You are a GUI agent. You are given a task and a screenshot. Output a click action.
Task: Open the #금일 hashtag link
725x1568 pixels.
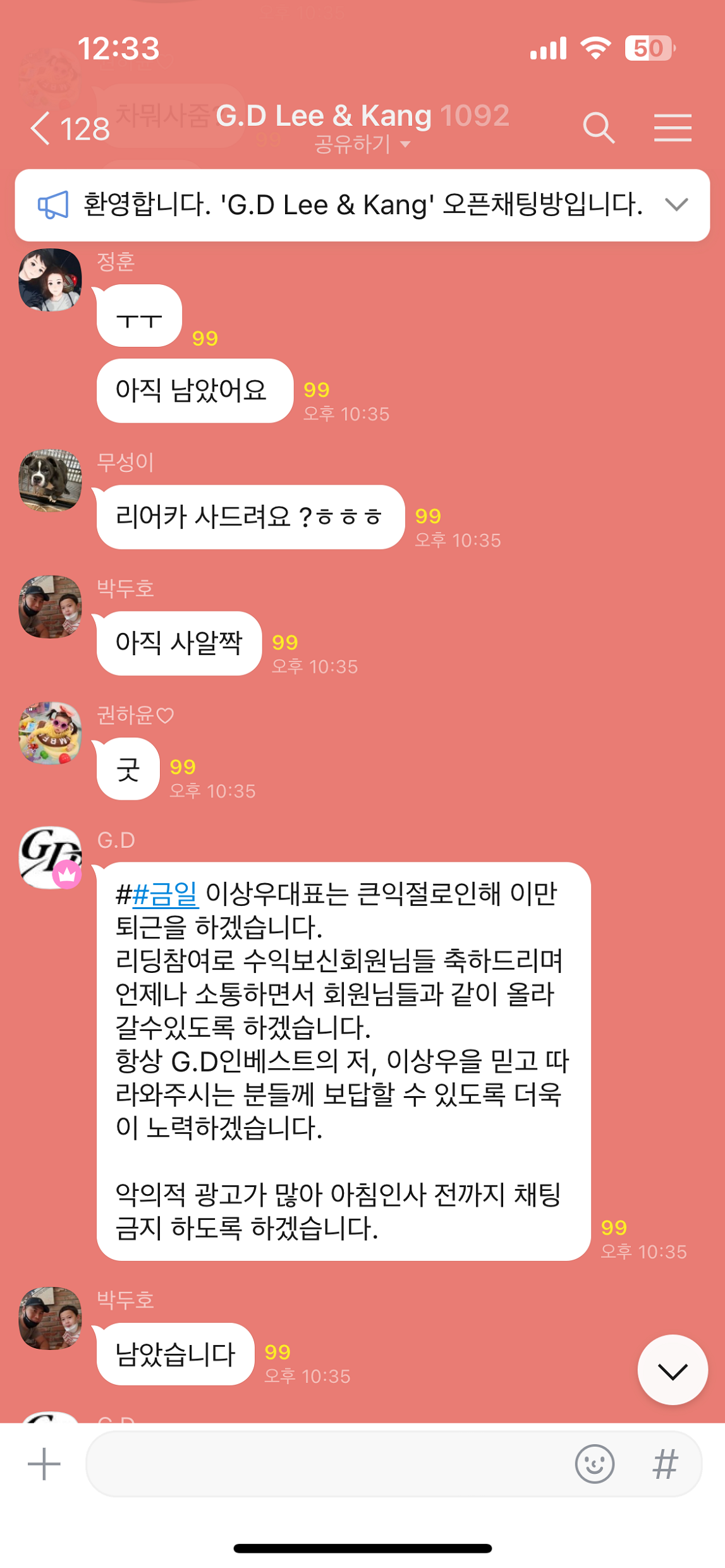pyautogui.click(x=166, y=894)
